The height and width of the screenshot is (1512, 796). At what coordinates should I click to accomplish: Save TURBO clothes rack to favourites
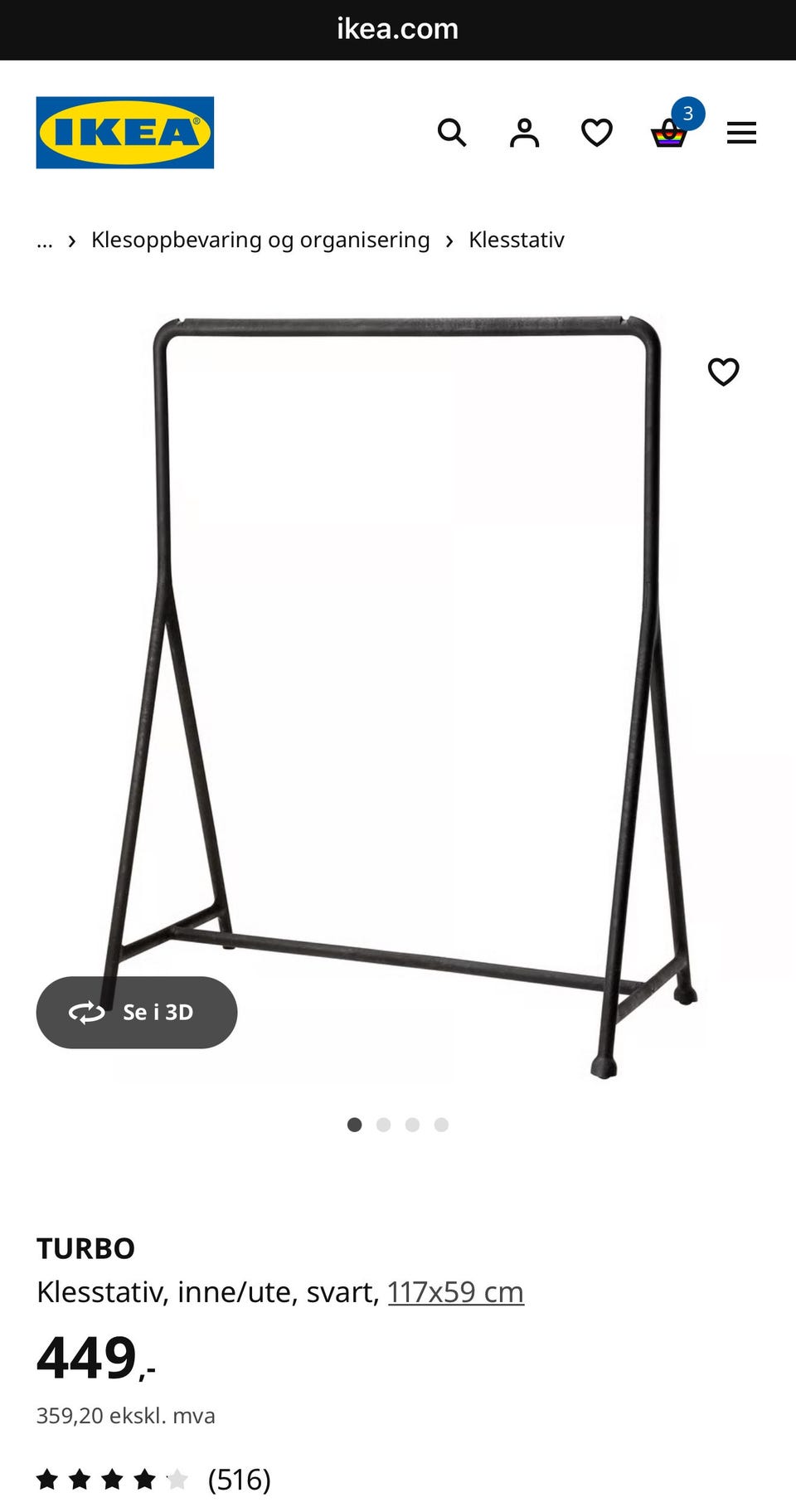pyautogui.click(x=723, y=372)
